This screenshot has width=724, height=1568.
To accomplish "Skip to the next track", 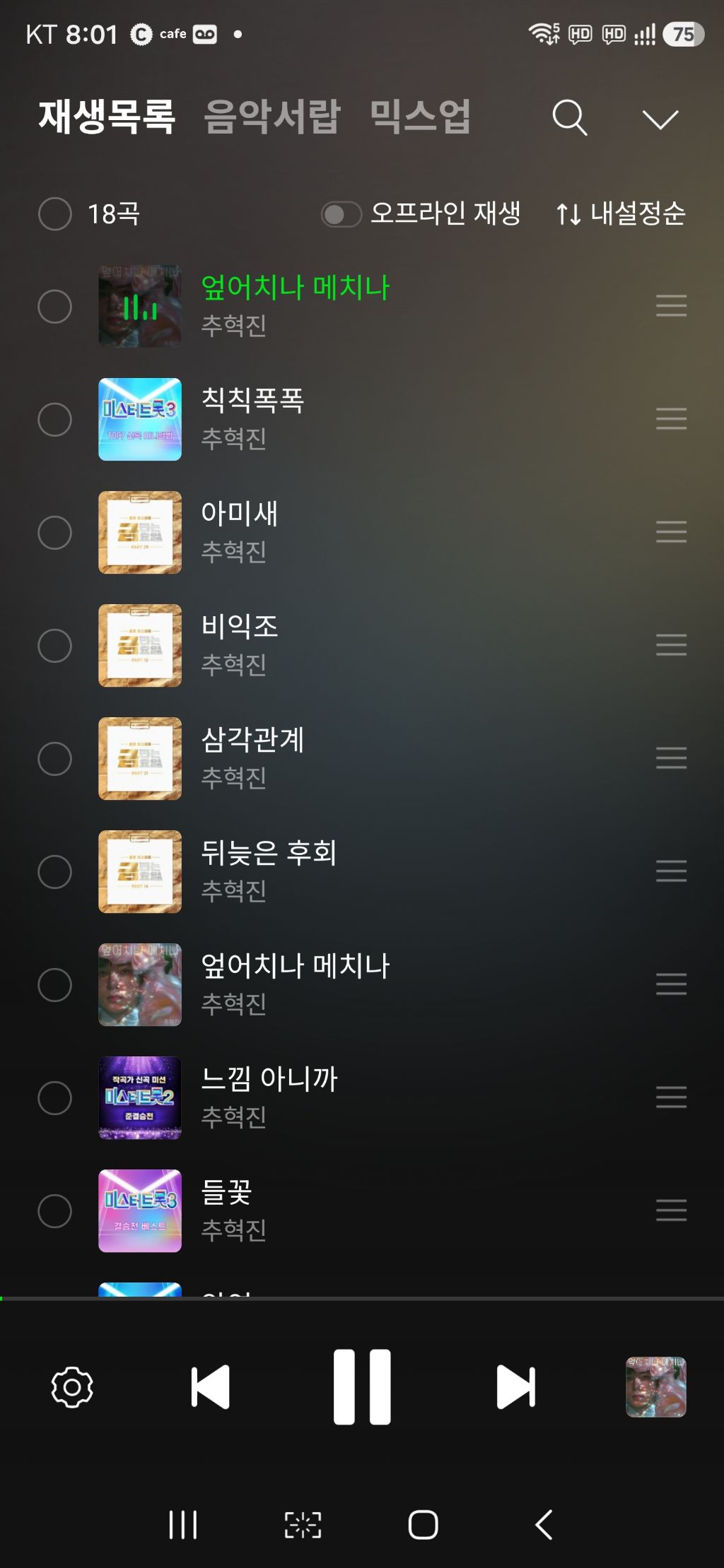I will tap(516, 1387).
